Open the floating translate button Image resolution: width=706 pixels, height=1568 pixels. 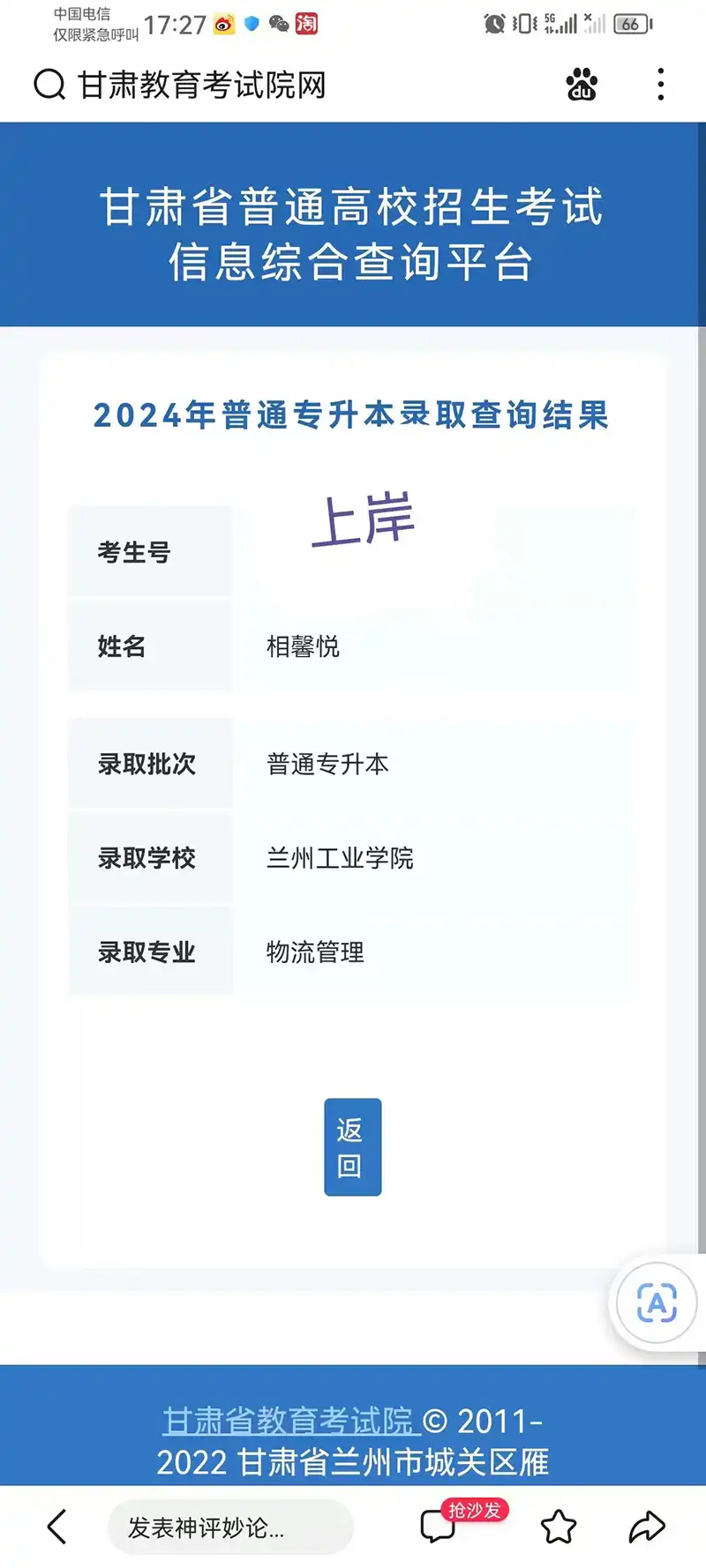tap(657, 1303)
